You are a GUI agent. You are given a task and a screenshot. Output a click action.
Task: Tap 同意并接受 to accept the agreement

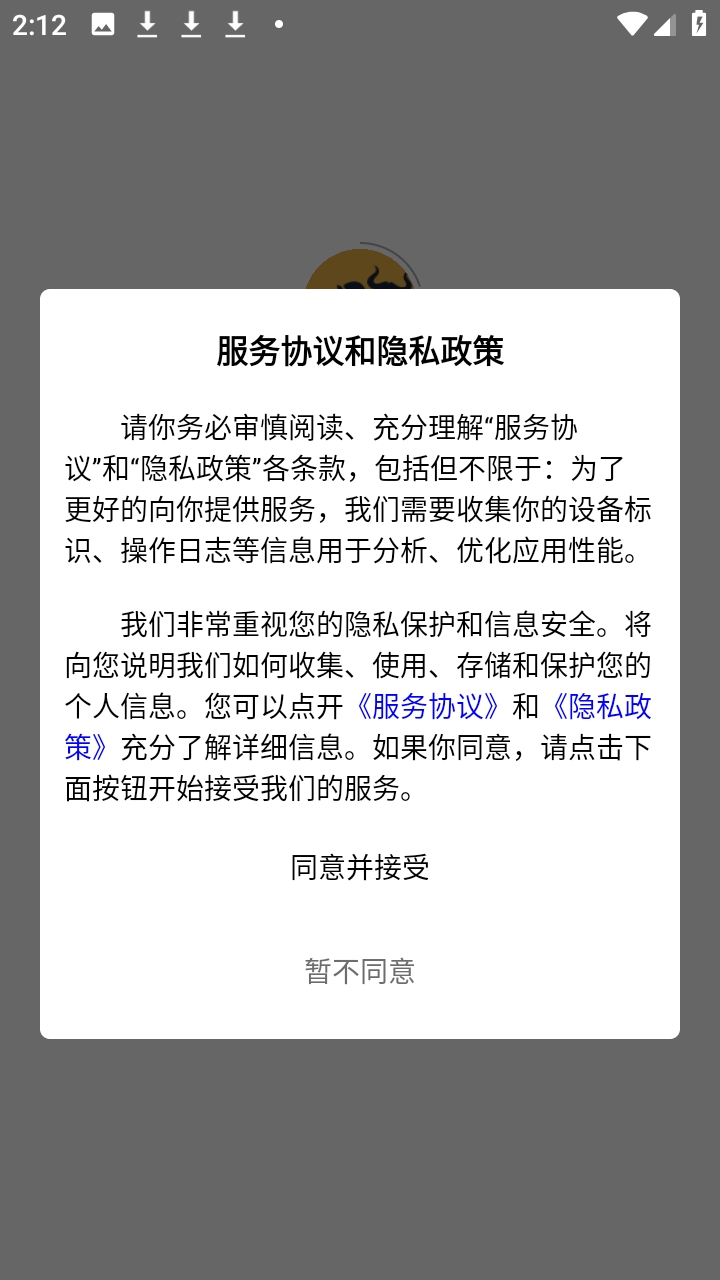click(x=360, y=867)
